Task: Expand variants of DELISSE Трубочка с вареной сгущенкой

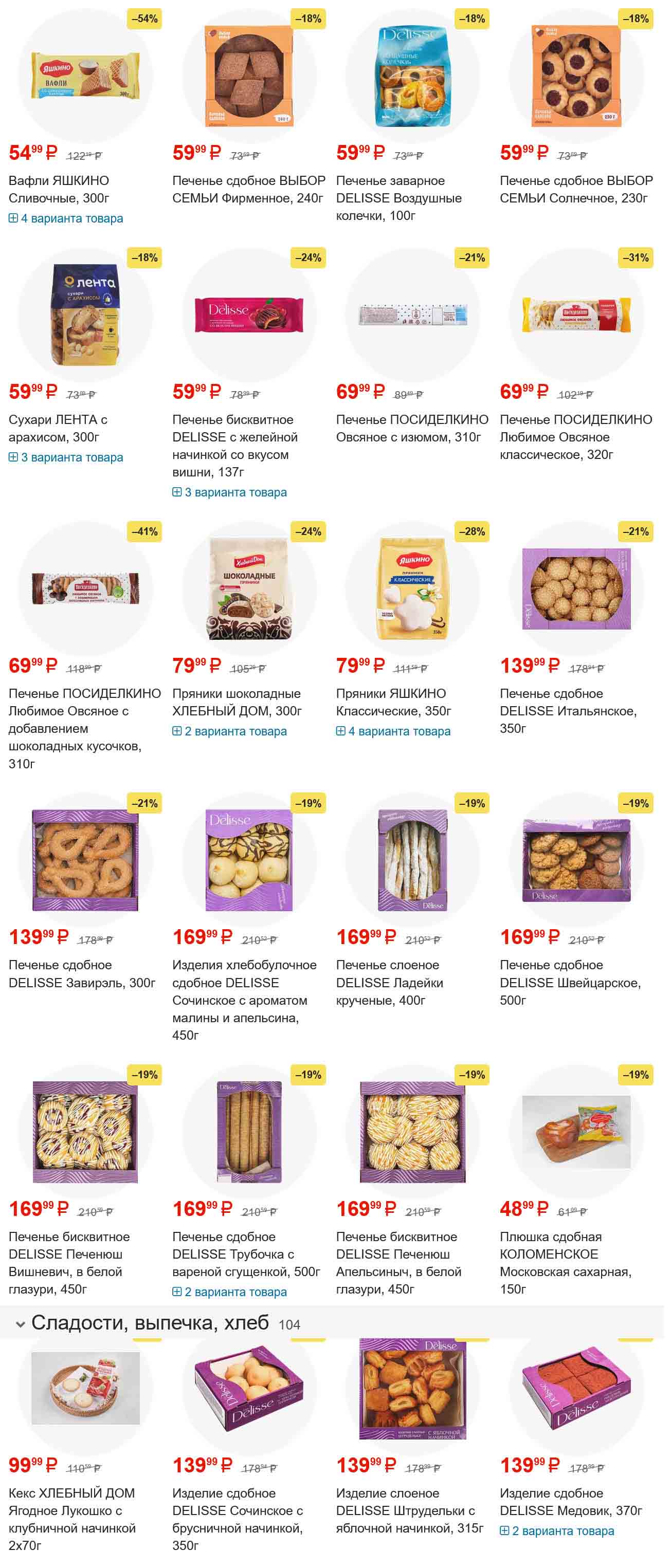Action: pyautogui.click(x=229, y=1292)
